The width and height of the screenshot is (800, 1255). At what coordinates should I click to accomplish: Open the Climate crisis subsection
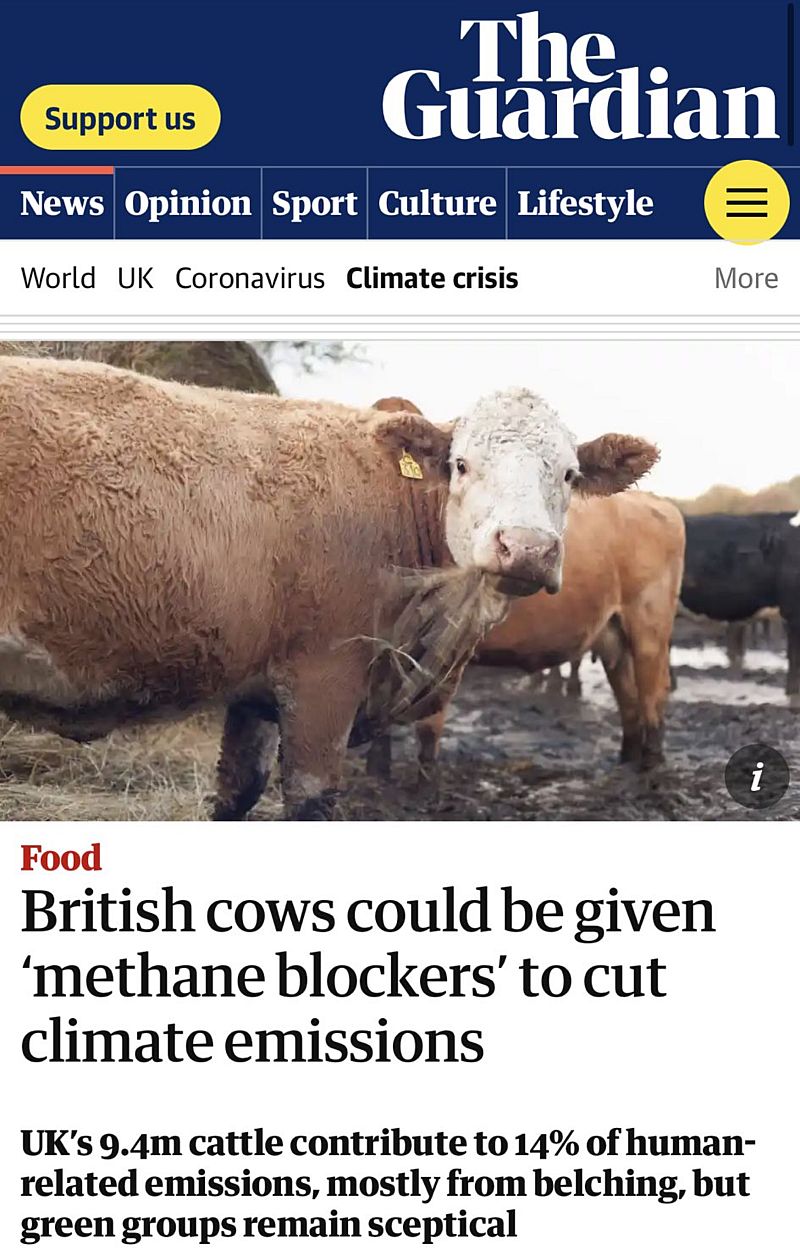point(432,278)
